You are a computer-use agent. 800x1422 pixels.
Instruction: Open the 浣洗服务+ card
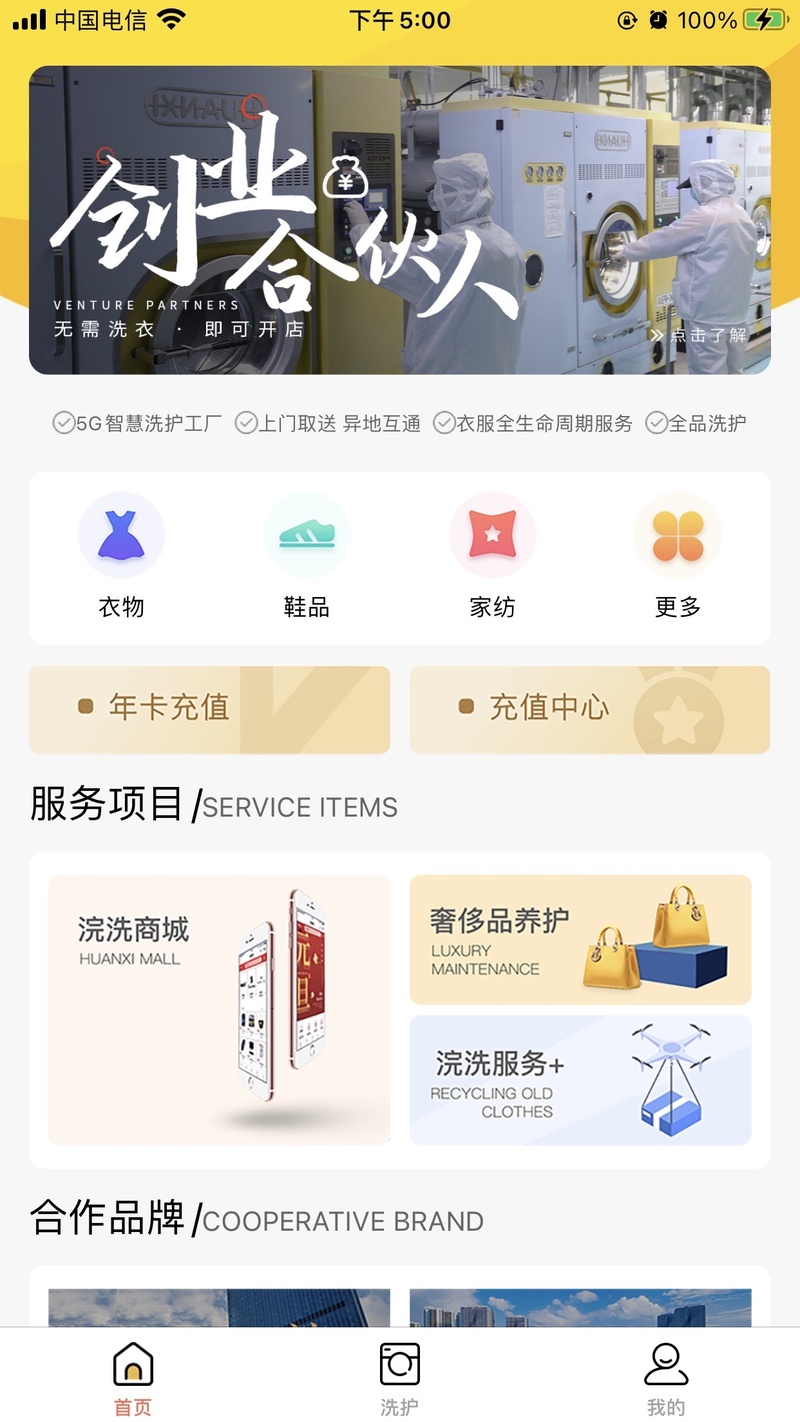(580, 1080)
